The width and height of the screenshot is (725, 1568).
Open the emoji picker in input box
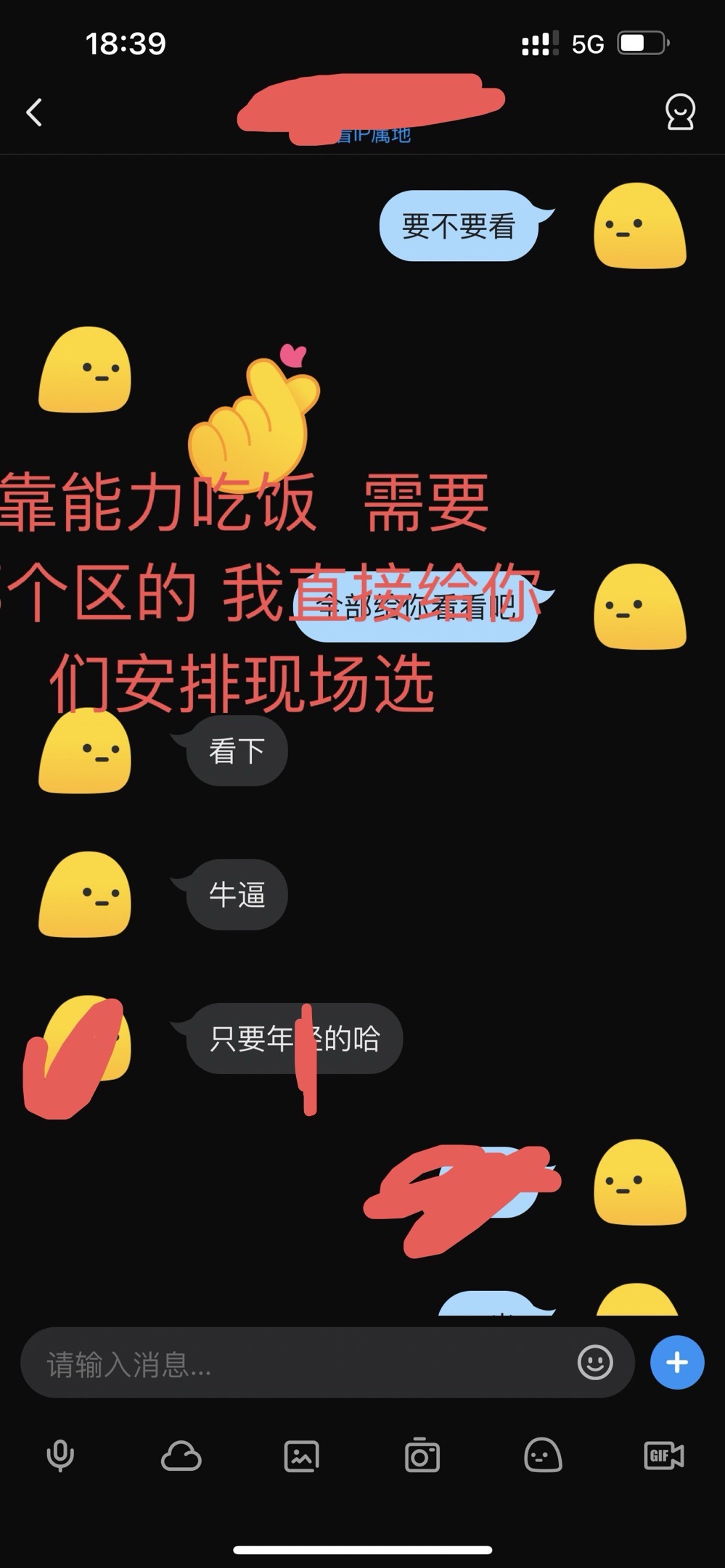[x=595, y=1362]
